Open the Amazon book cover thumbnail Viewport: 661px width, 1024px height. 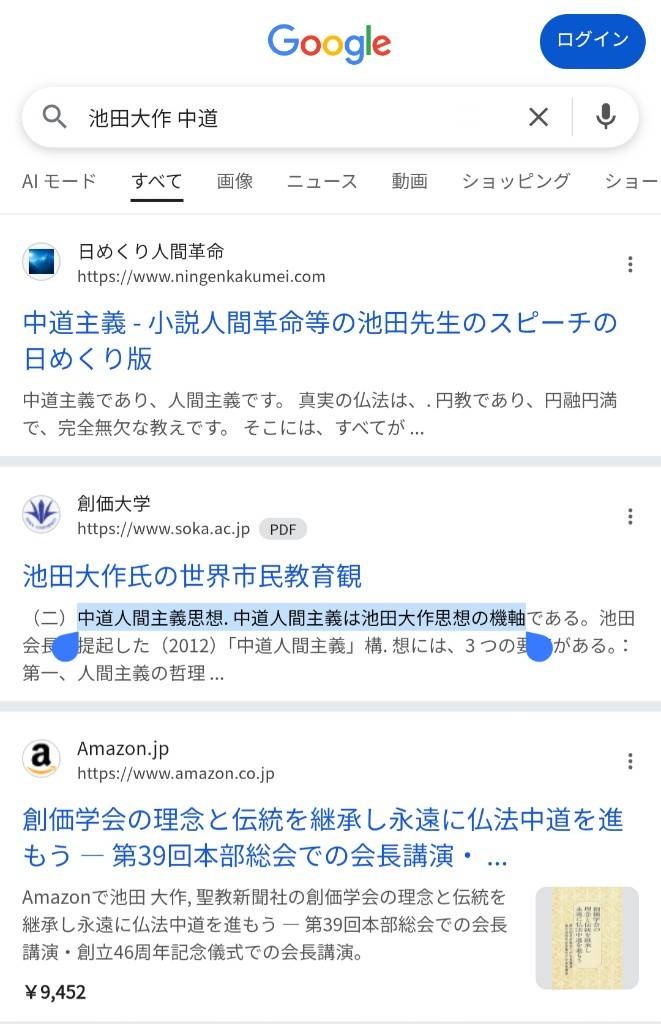(x=586, y=938)
